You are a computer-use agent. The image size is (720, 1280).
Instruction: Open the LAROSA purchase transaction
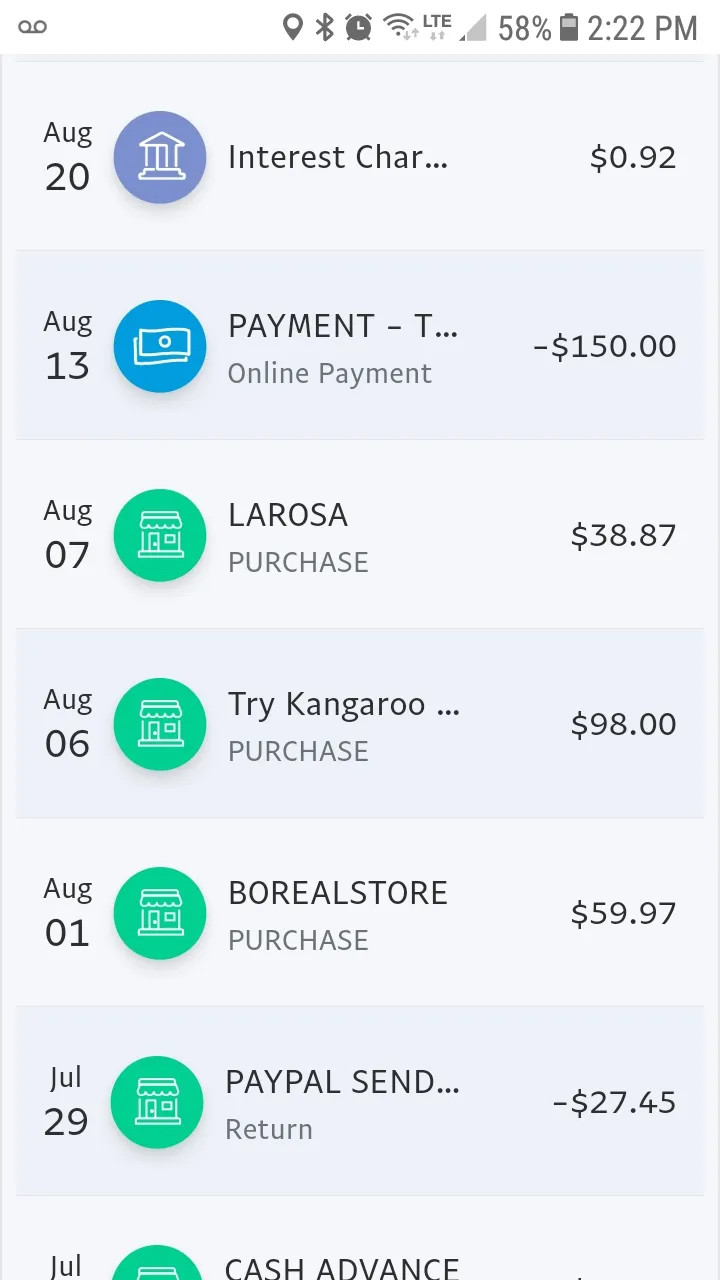pyautogui.click(x=360, y=534)
